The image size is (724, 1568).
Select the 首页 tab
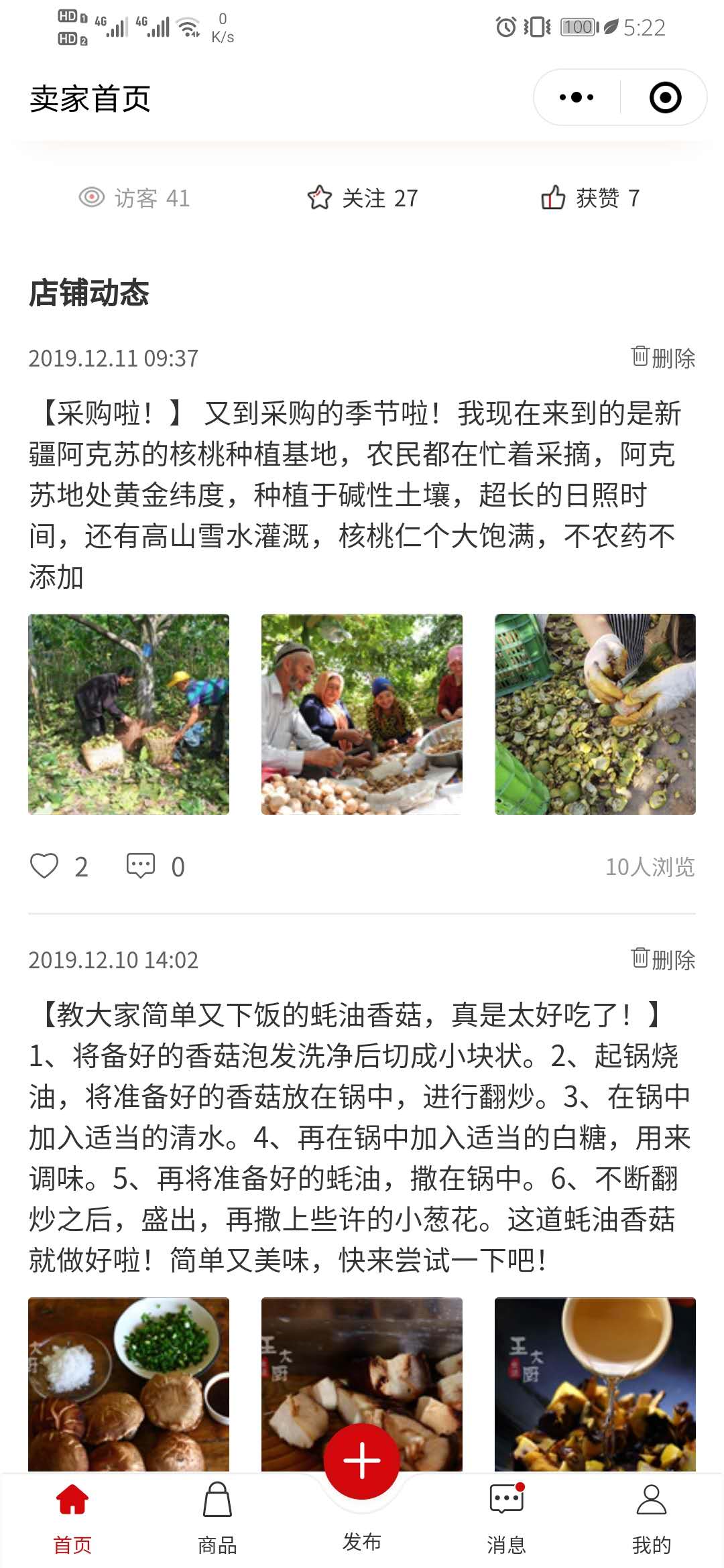tap(72, 1518)
